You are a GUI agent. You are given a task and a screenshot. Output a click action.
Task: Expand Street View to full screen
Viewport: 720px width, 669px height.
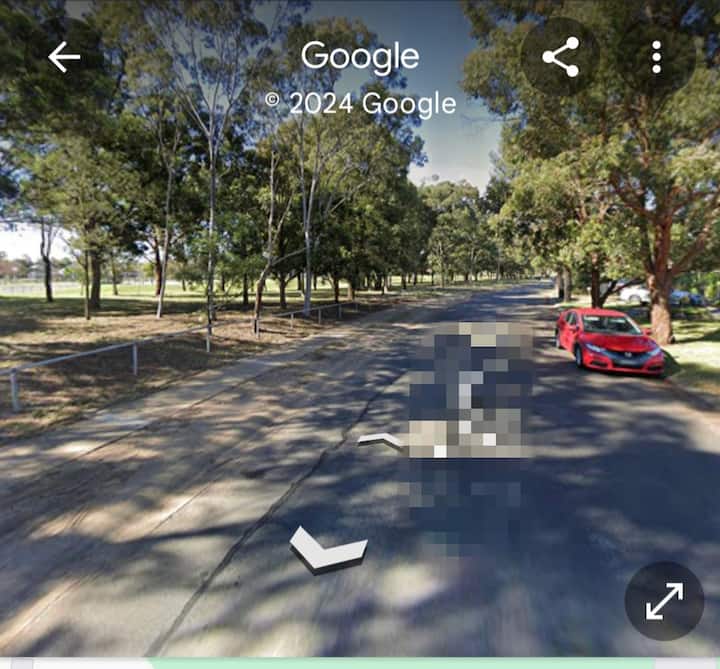coord(664,601)
